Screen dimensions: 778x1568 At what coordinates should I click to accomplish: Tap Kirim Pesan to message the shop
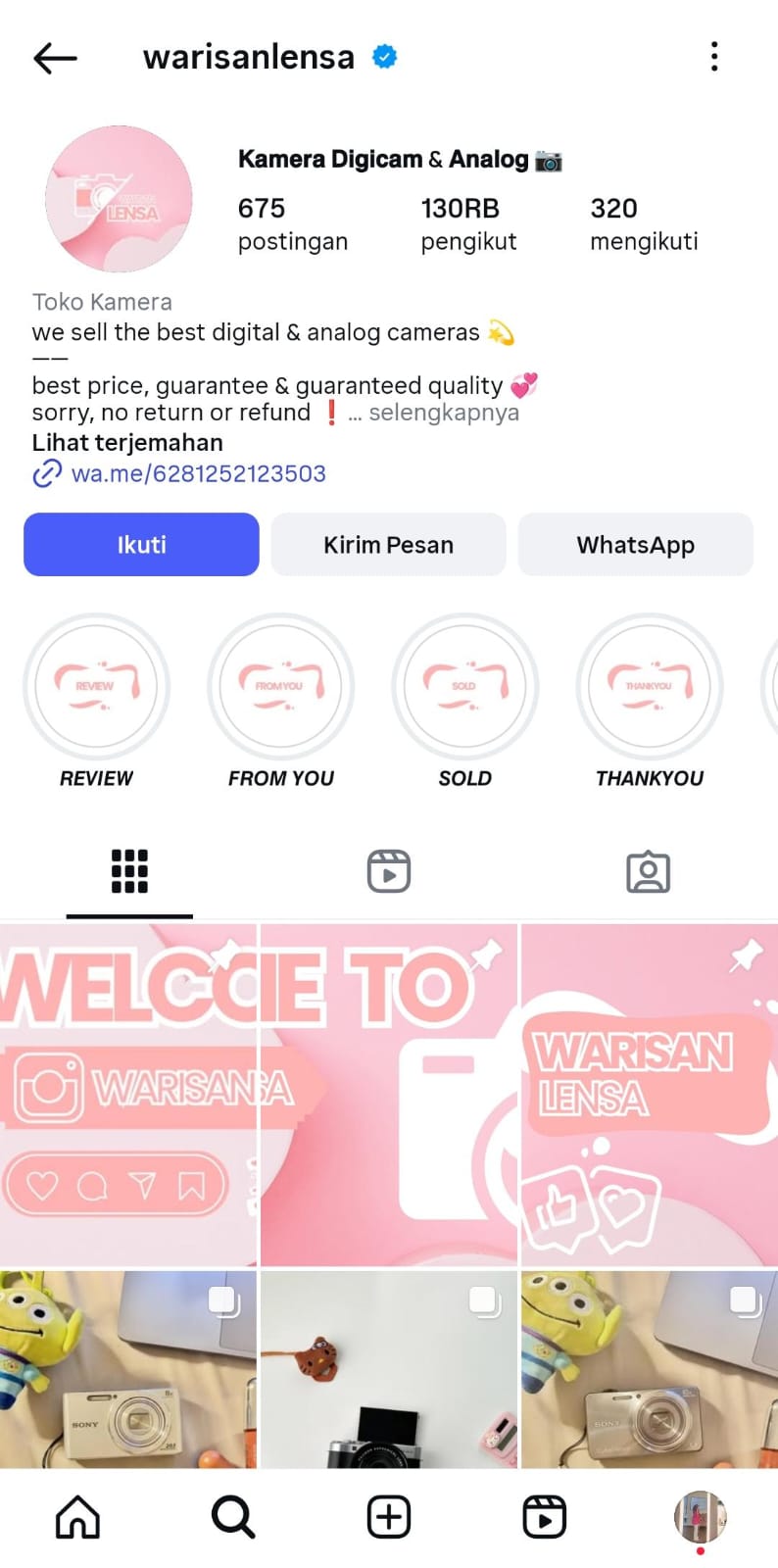click(x=388, y=545)
